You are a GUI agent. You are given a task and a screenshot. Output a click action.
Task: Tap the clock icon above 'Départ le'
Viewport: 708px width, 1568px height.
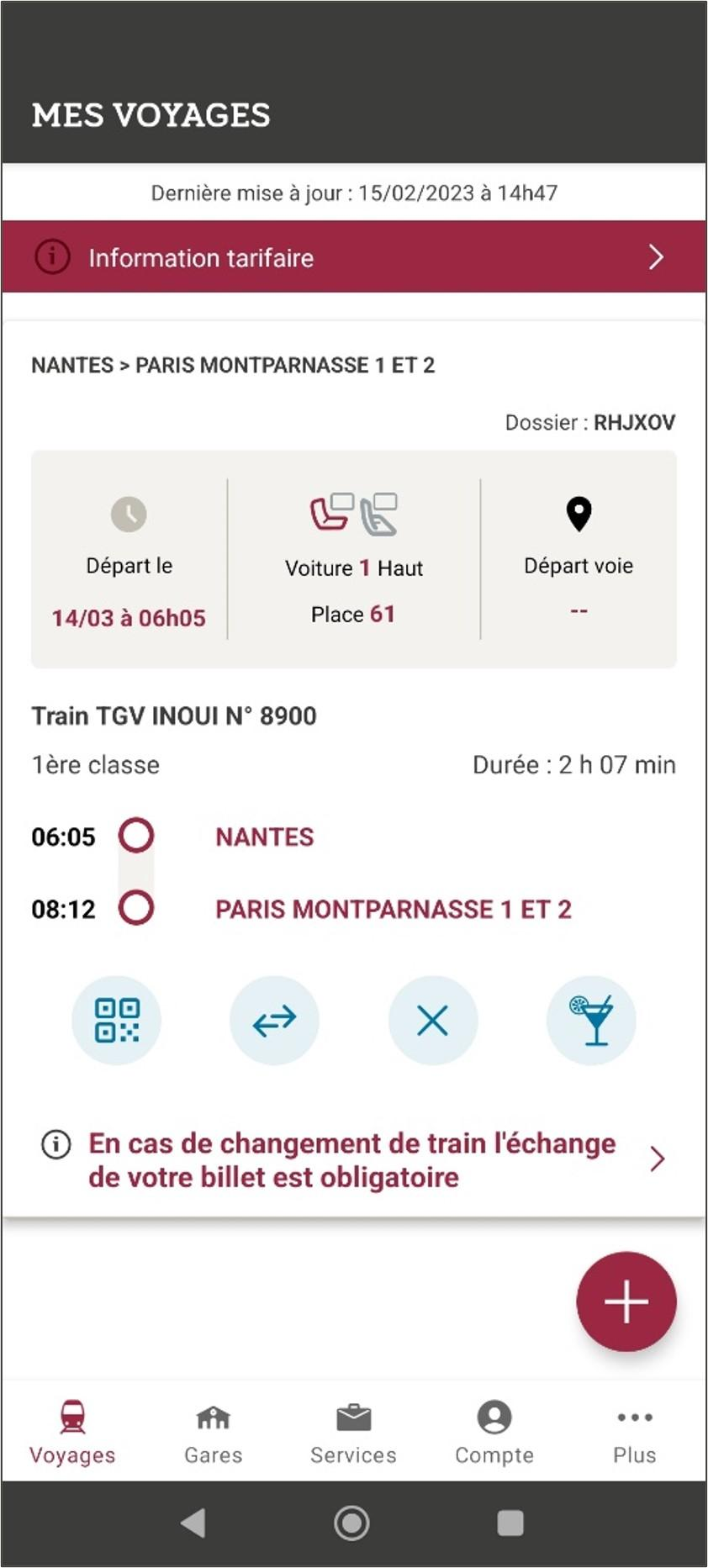tap(128, 513)
